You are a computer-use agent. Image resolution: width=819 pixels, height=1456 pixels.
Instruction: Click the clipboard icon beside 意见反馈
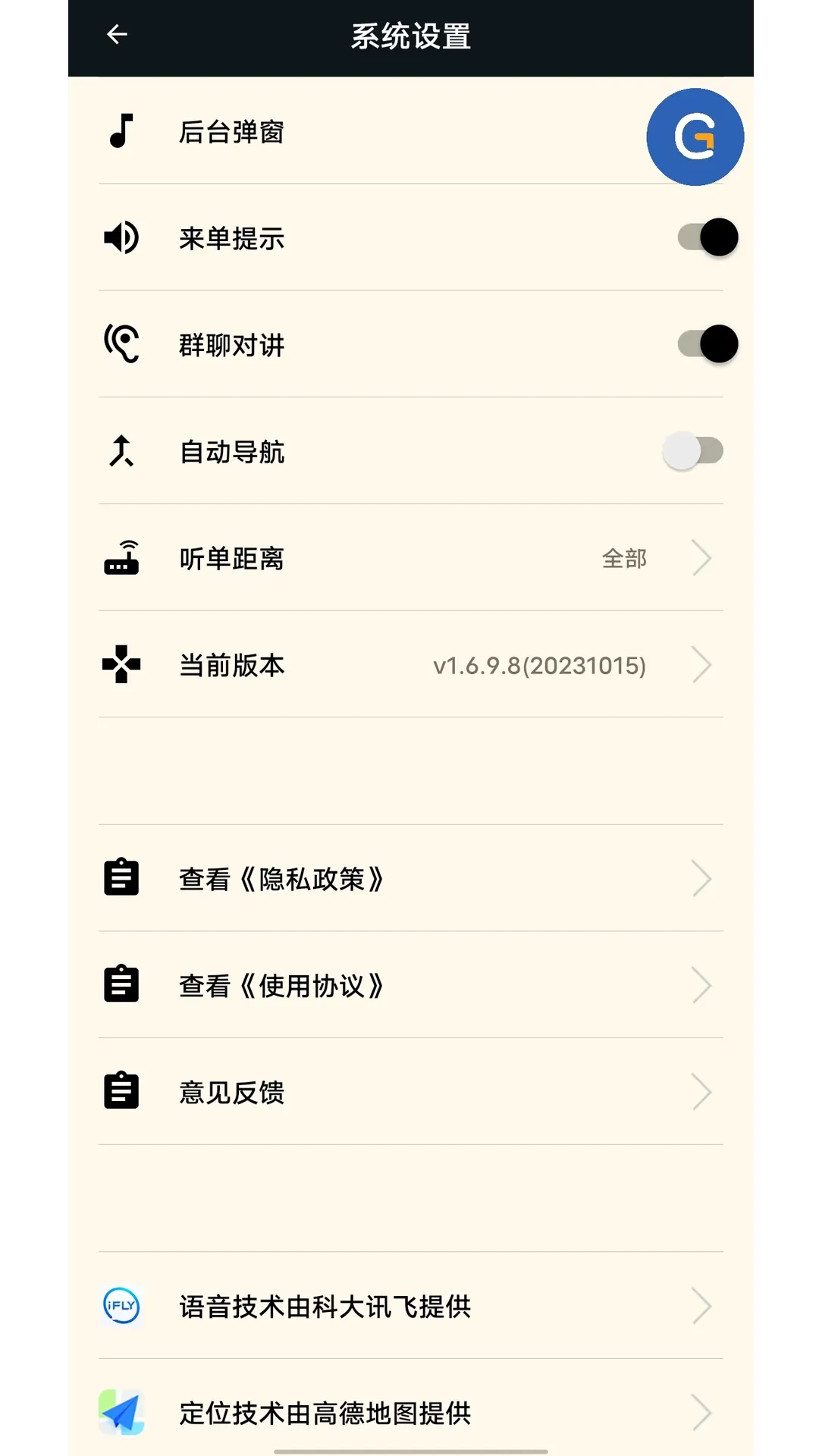(x=120, y=1091)
